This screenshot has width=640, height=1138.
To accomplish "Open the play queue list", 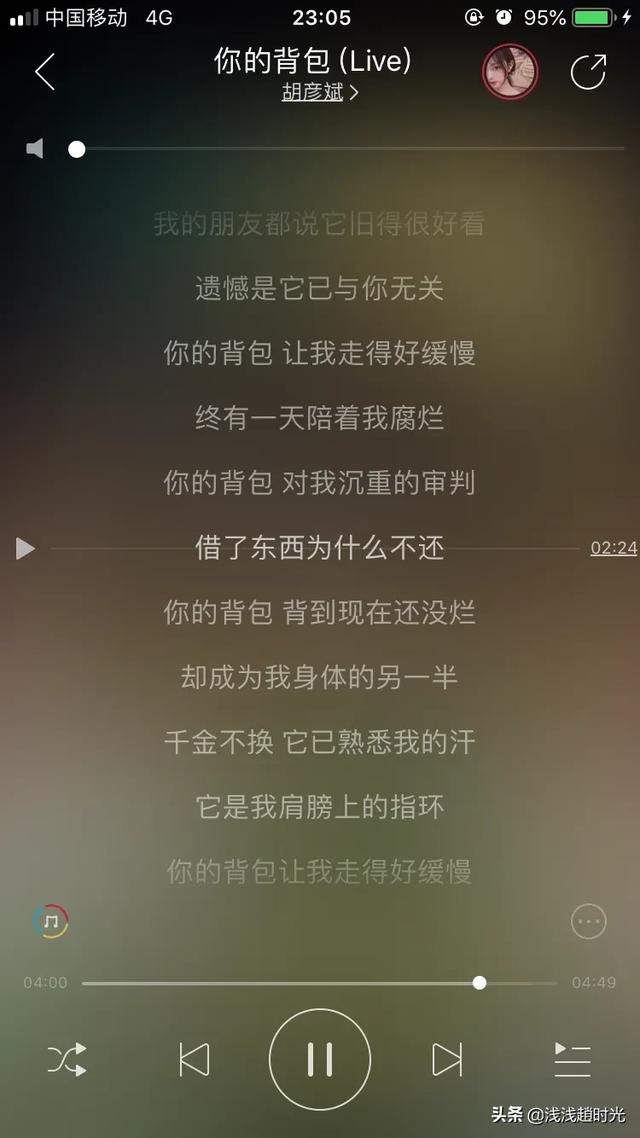I will [572, 1059].
